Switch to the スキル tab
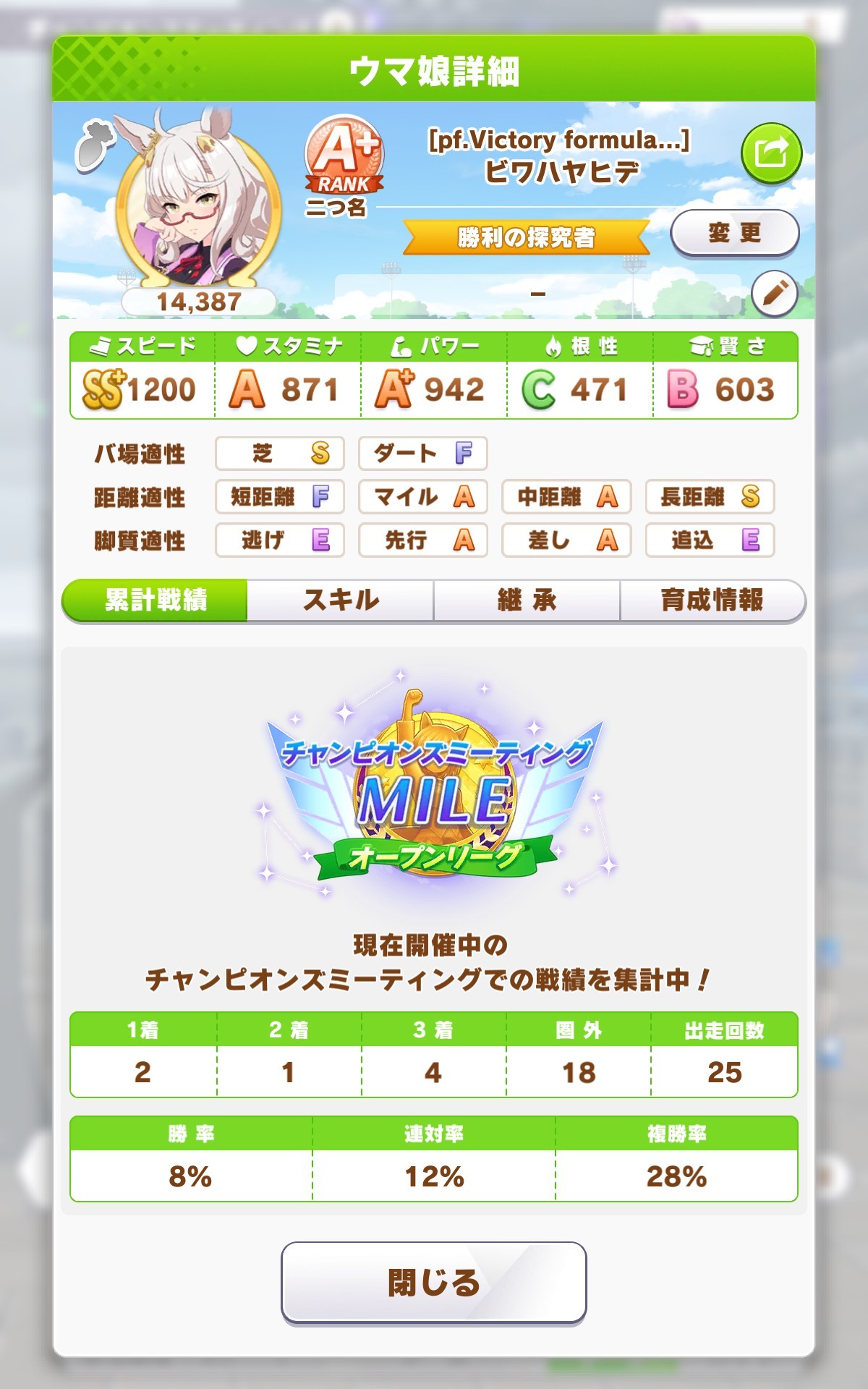The width and height of the screenshot is (868, 1389). click(x=341, y=600)
